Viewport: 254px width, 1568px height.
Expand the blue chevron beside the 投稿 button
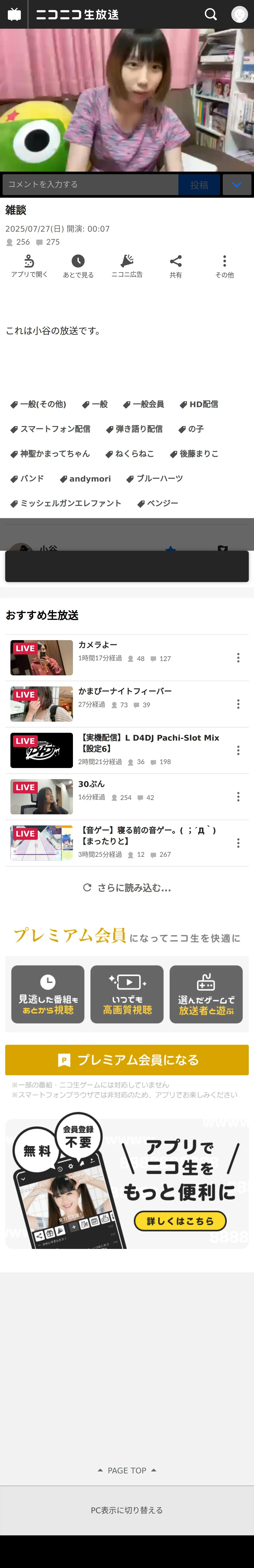point(236,184)
